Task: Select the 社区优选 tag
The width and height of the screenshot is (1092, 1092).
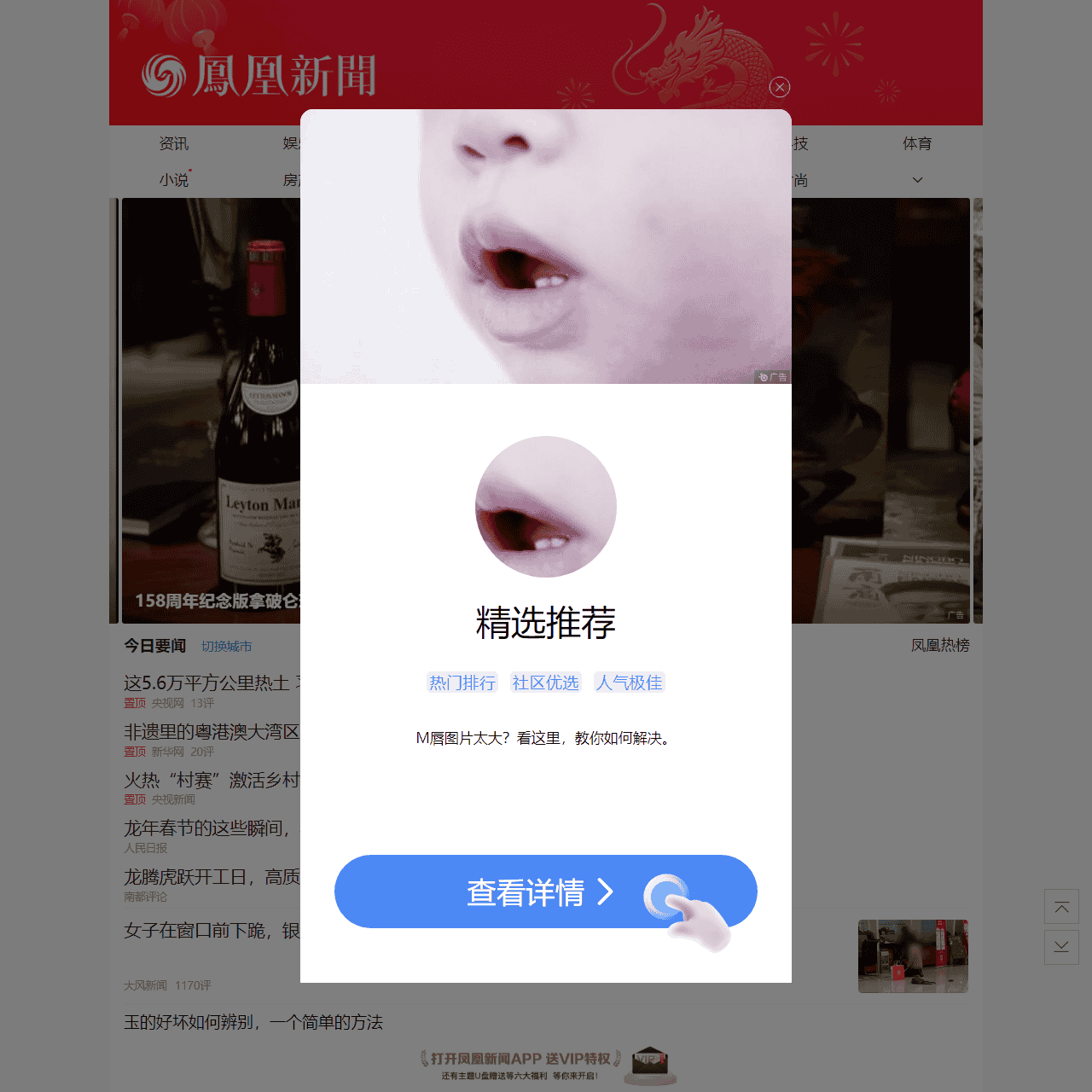Action: pyautogui.click(x=545, y=682)
